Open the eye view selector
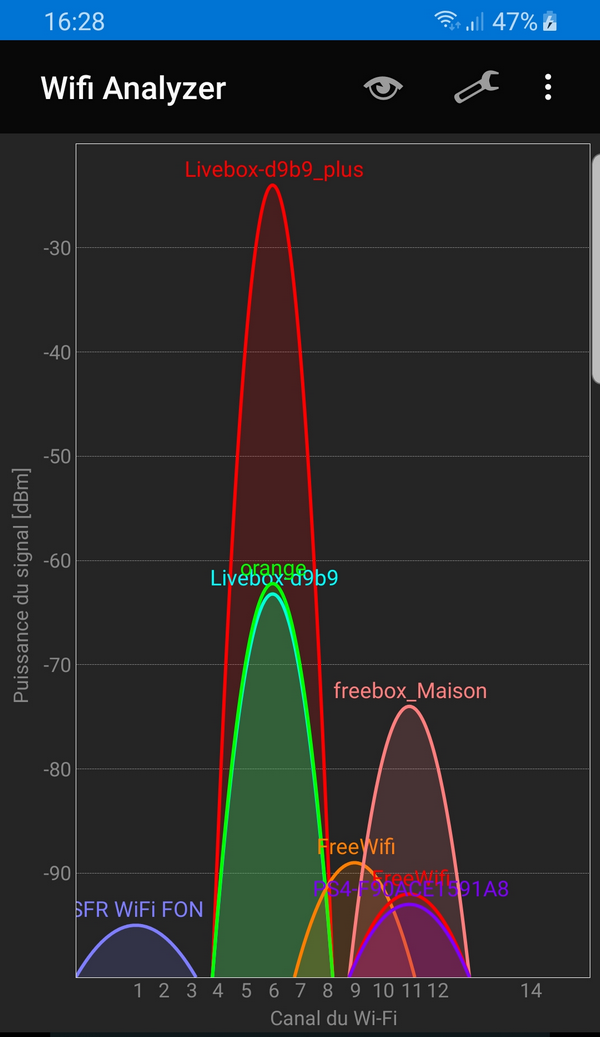 (383, 87)
